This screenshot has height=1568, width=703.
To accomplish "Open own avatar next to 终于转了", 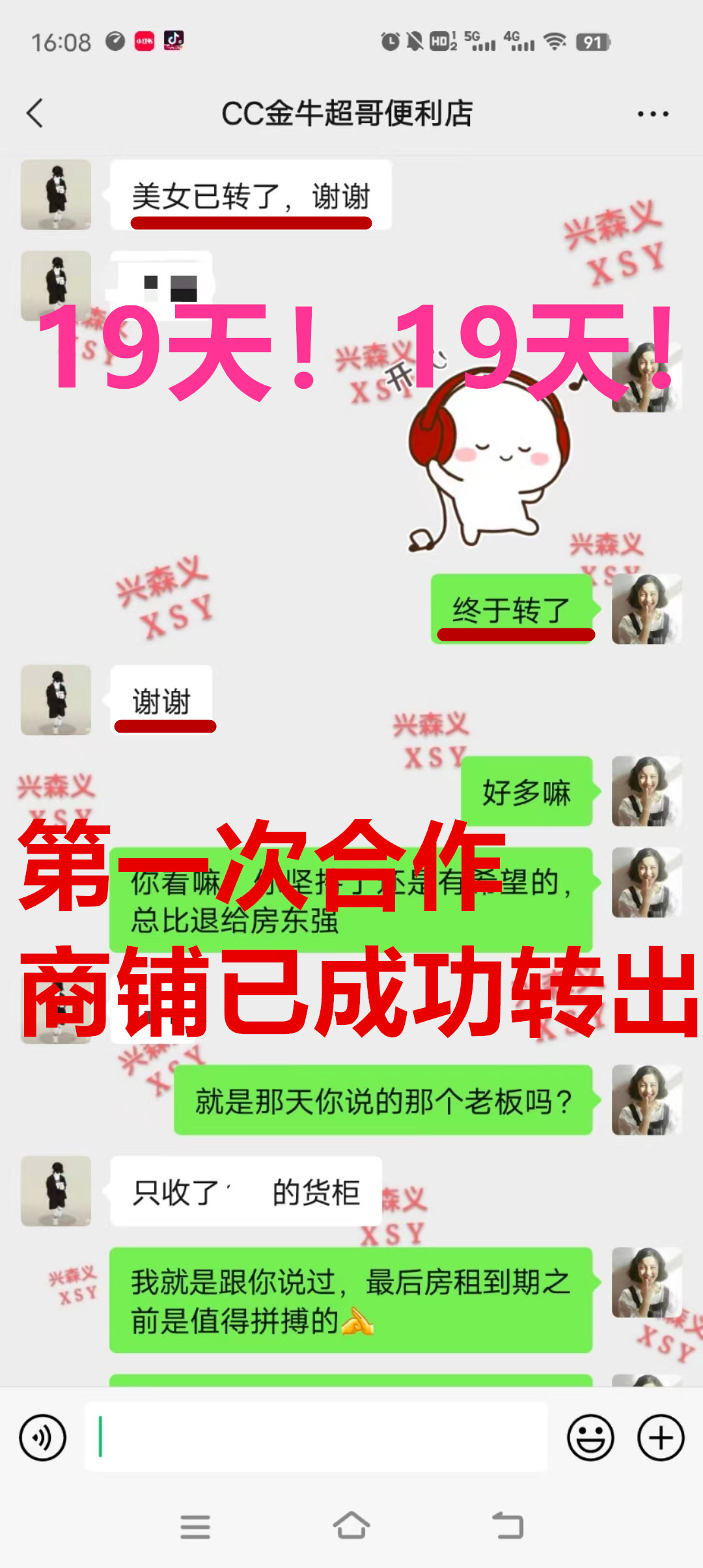I will pyautogui.click(x=646, y=609).
